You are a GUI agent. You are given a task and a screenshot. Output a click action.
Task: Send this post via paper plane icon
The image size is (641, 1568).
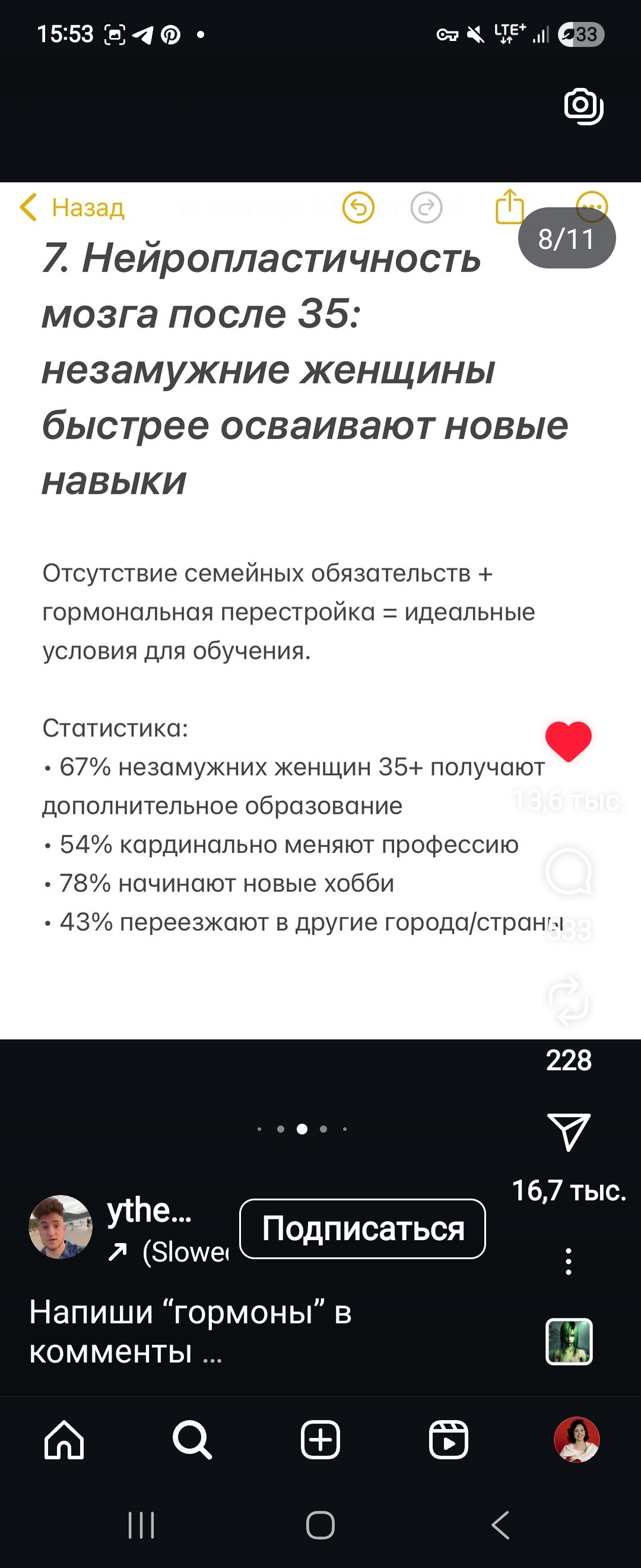click(x=569, y=1132)
